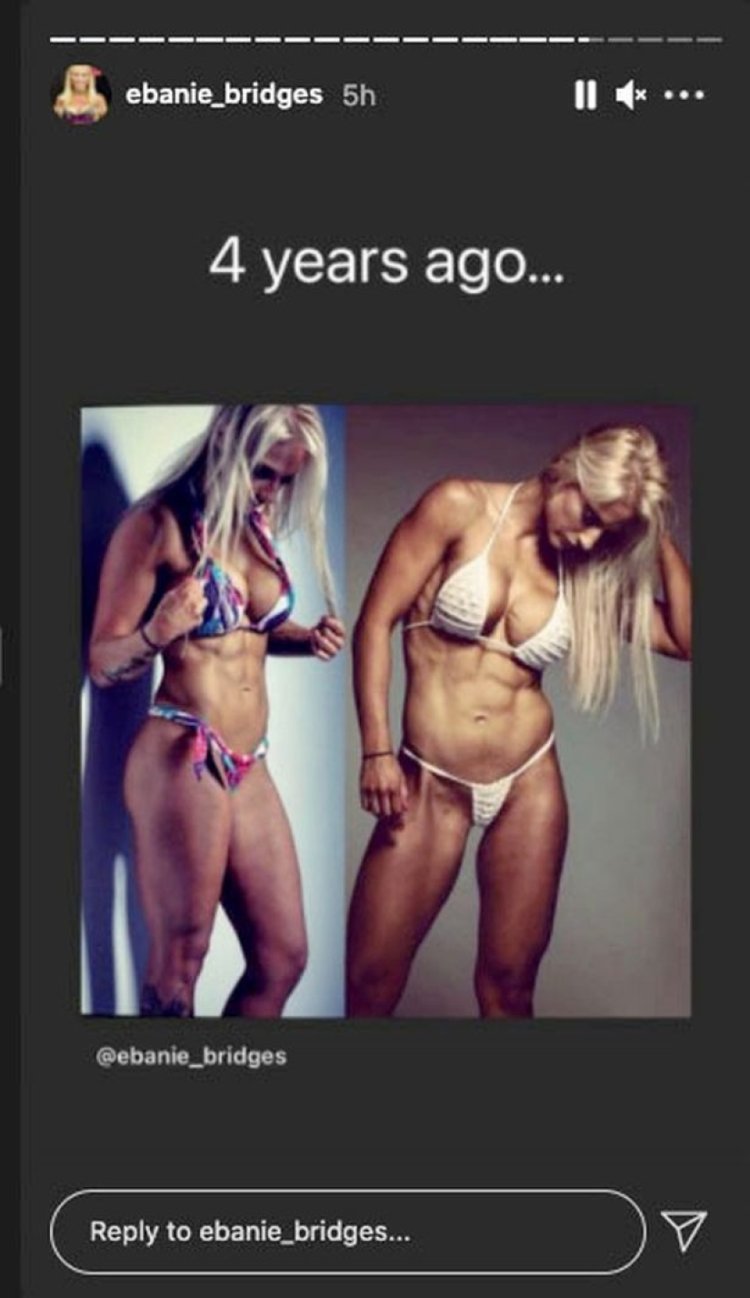Send story via paper plane icon
Image resolution: width=750 pixels, height=1298 pixels.
coord(685,1230)
